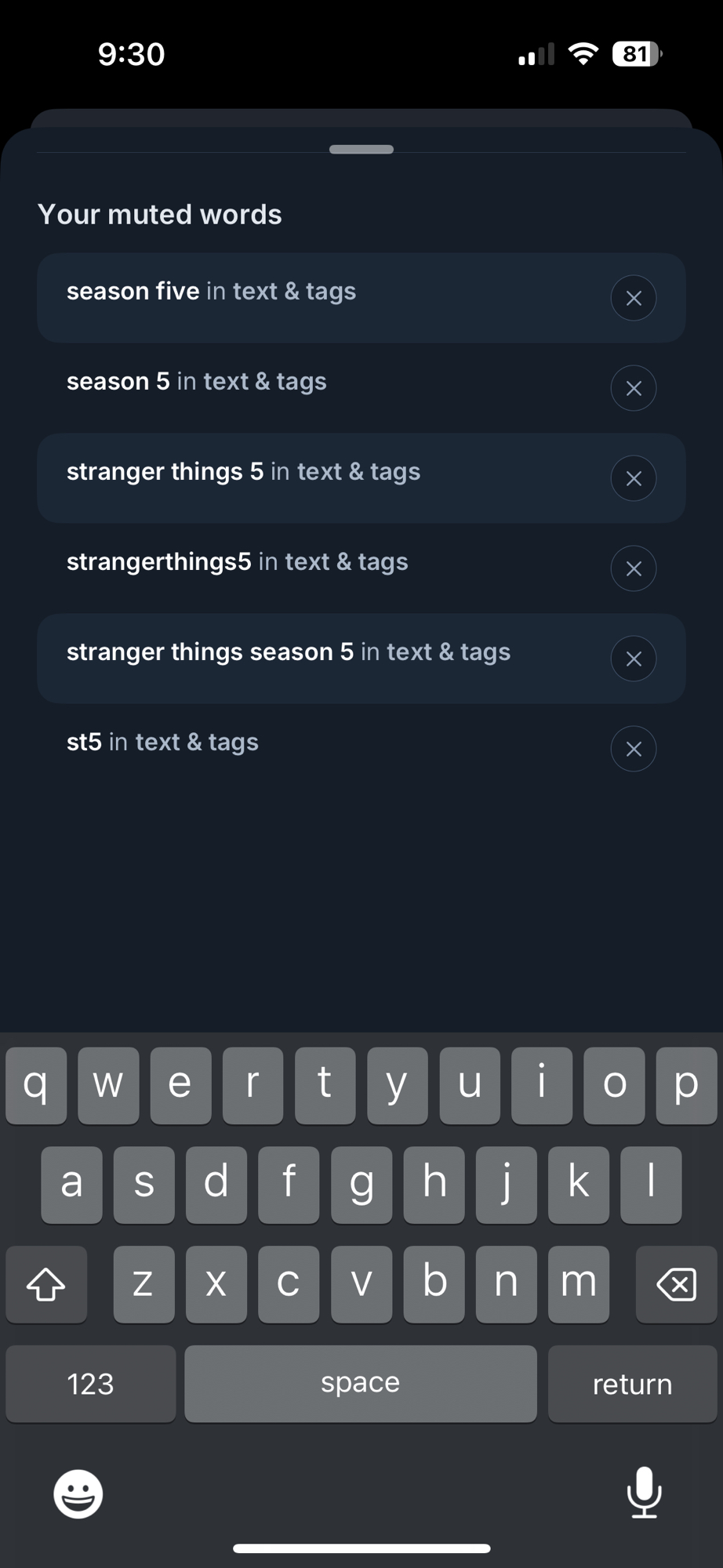Remove muted word "season five"
723x1568 pixels.
(x=634, y=298)
